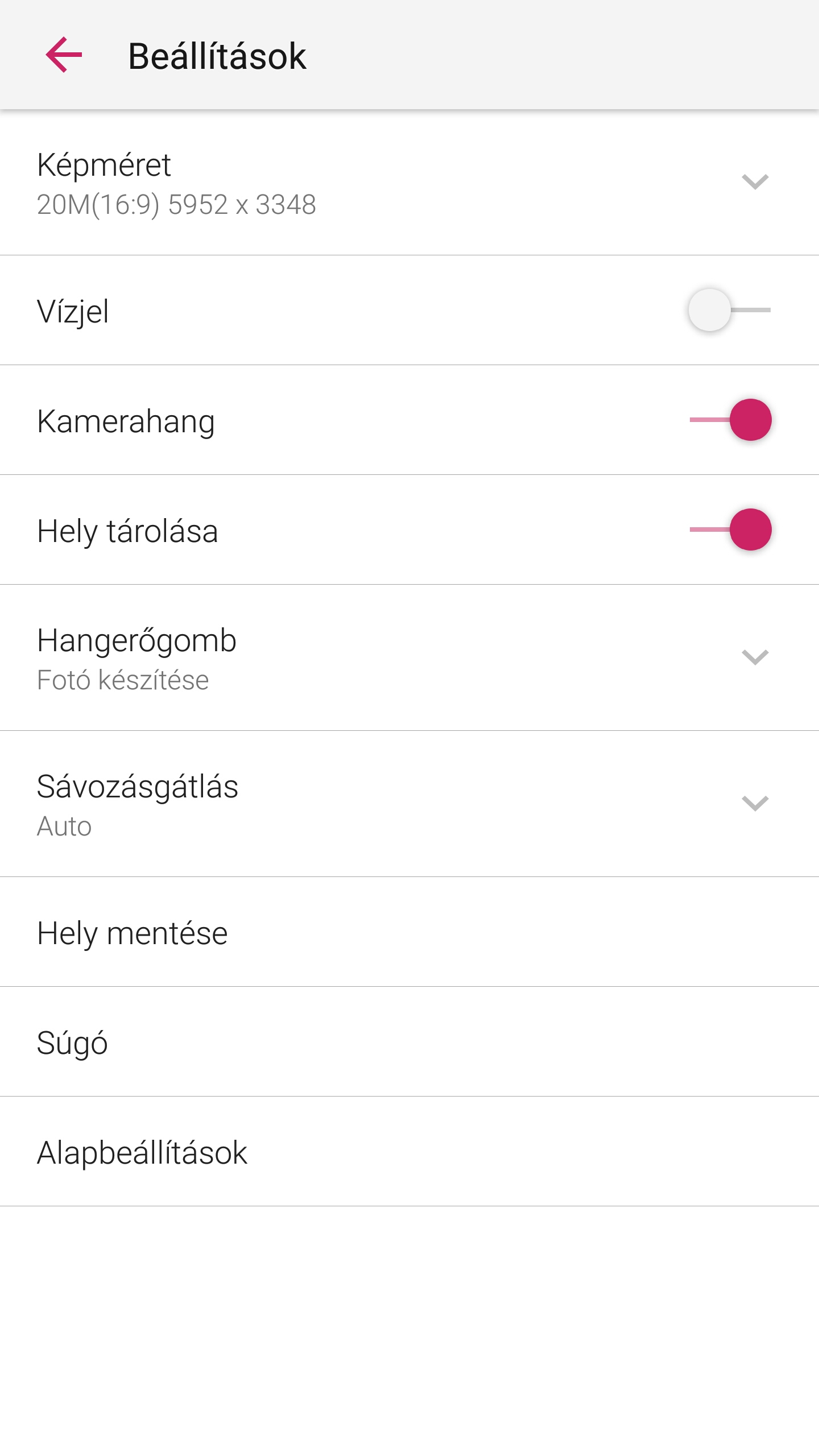The width and height of the screenshot is (819, 1456).
Task: Select Alapbeállítások to reset settings
Action: point(409,1152)
